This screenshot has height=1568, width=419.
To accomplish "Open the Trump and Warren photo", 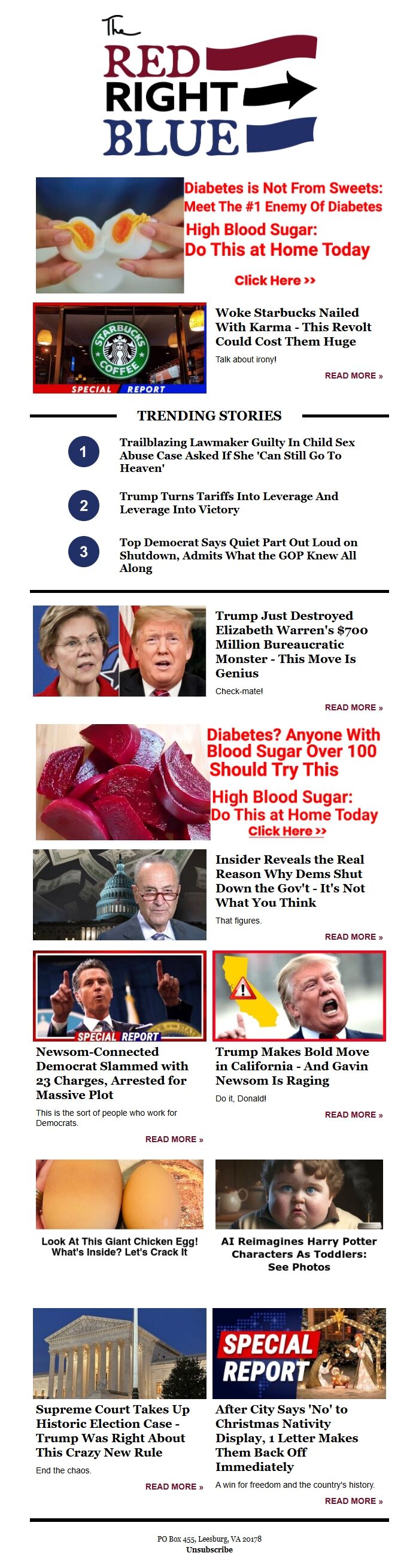I will tap(120, 650).
